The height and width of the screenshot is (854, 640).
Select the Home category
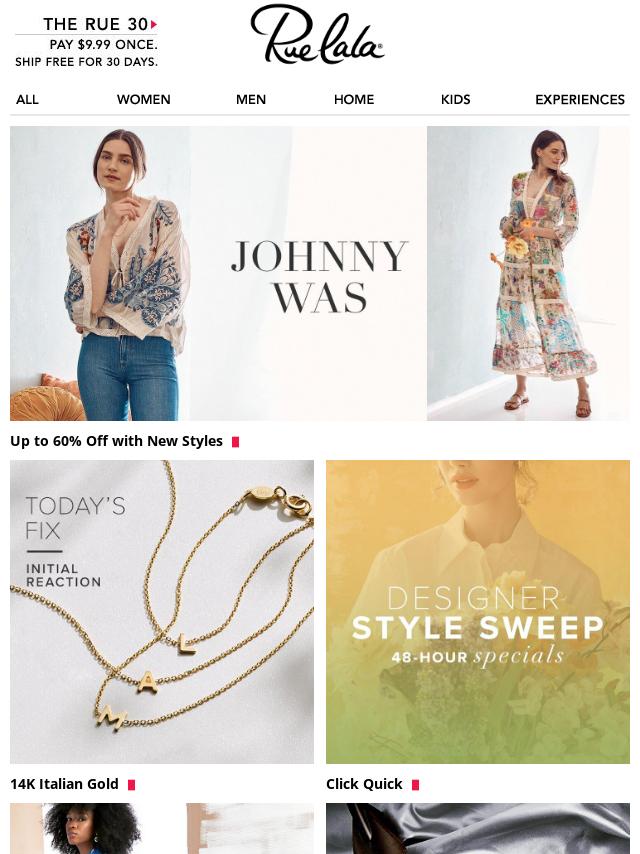(x=354, y=99)
